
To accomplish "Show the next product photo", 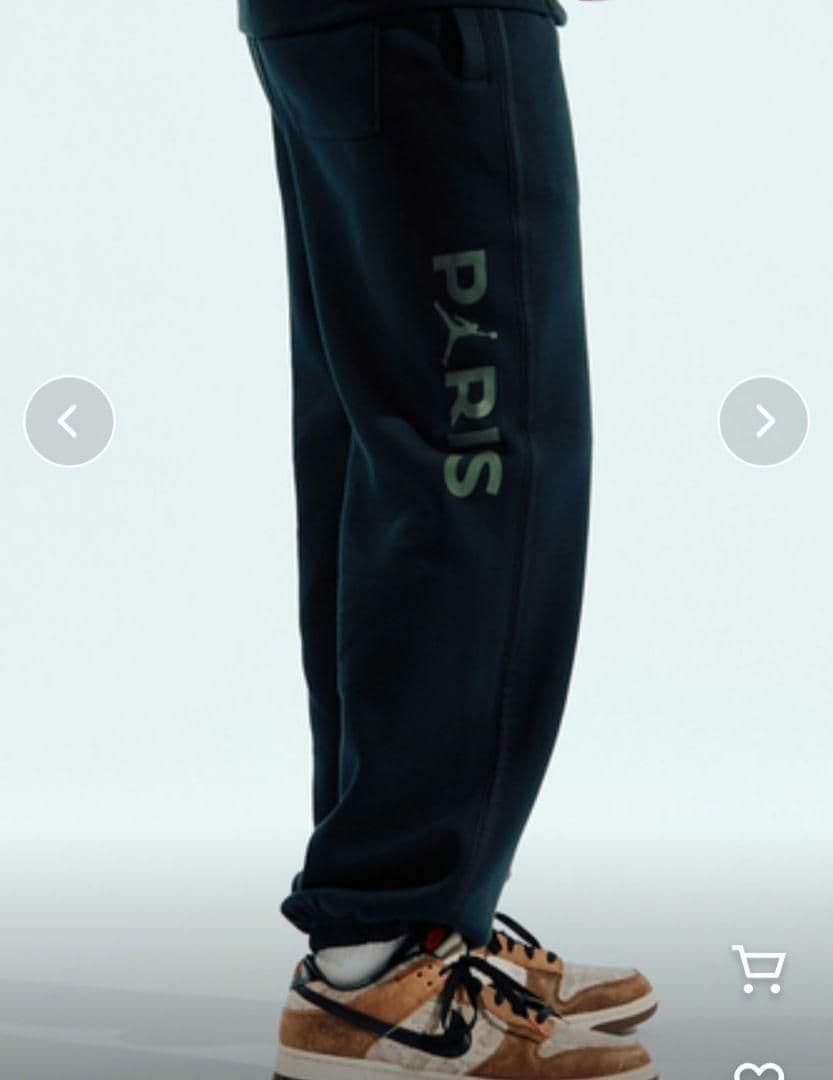I will point(763,421).
